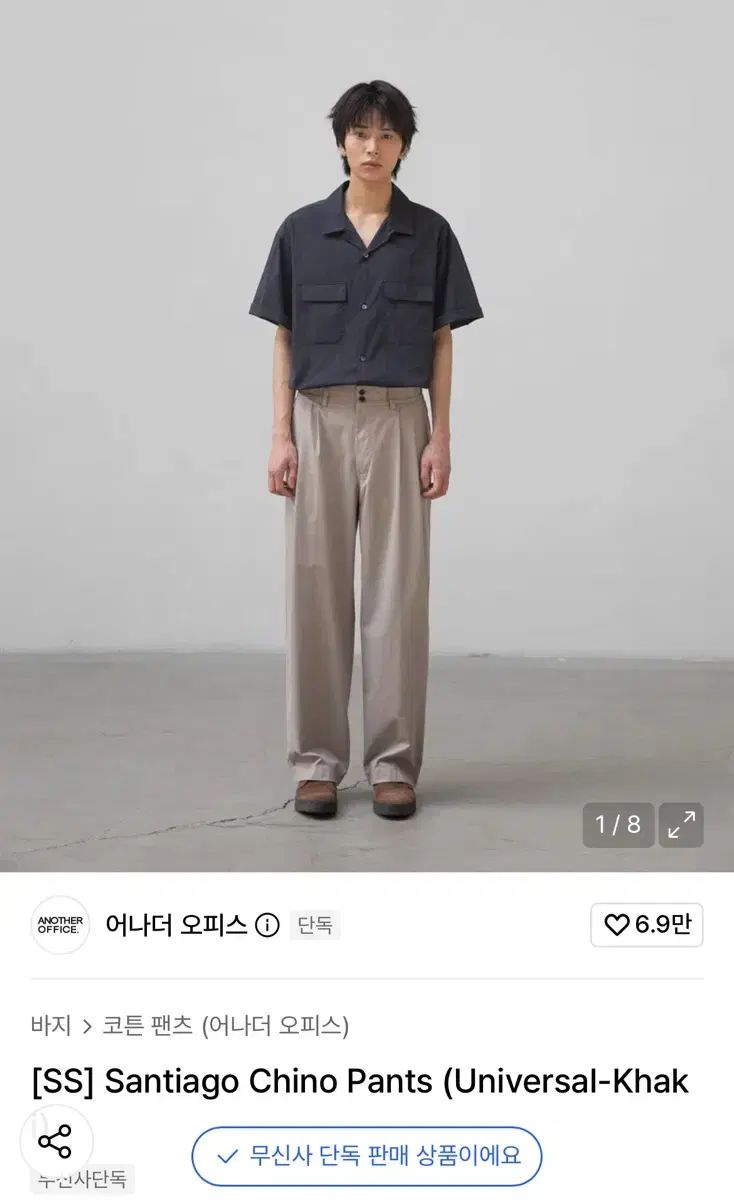Open the 어나더 오피스 brand page
This screenshot has height=1200, width=734.
(x=176, y=926)
